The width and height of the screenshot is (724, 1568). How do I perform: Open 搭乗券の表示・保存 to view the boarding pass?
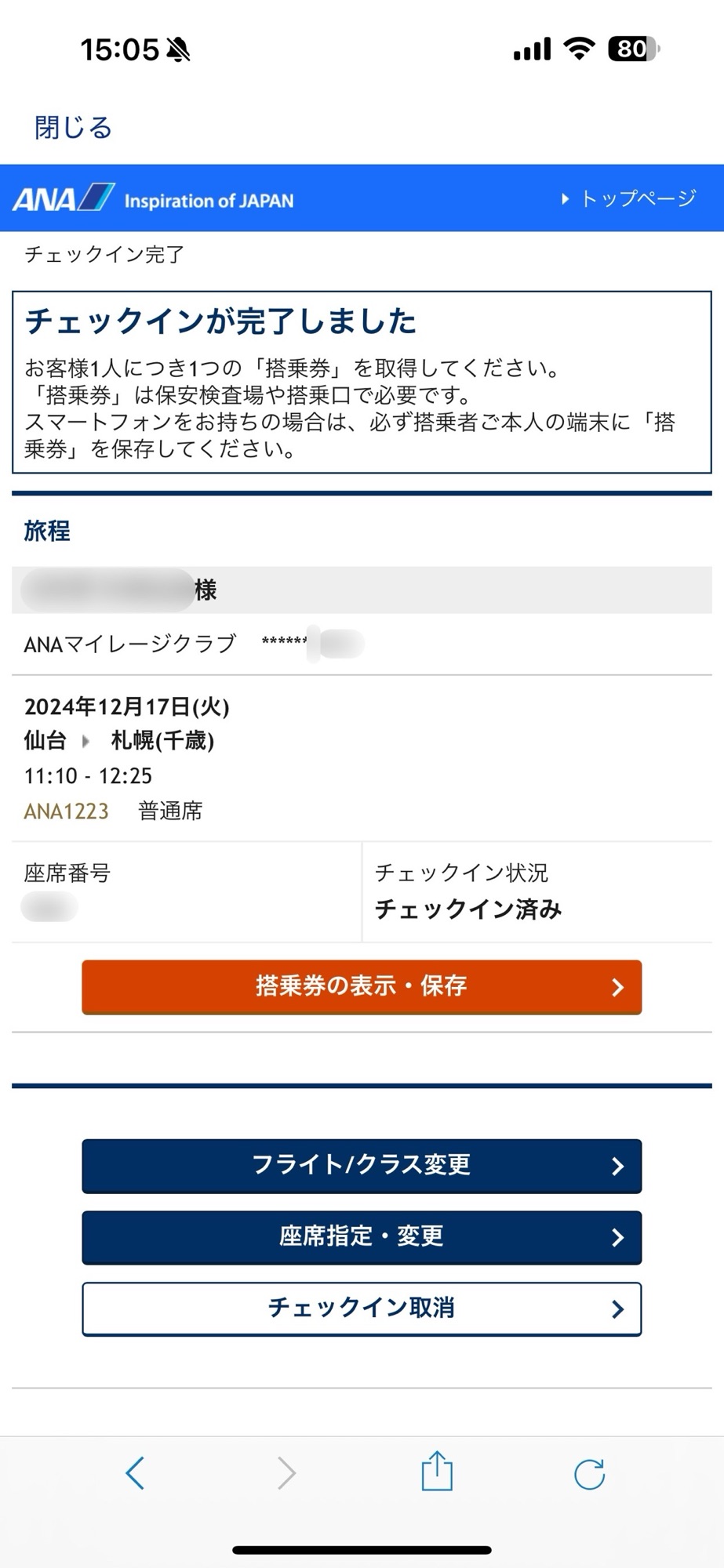[362, 986]
